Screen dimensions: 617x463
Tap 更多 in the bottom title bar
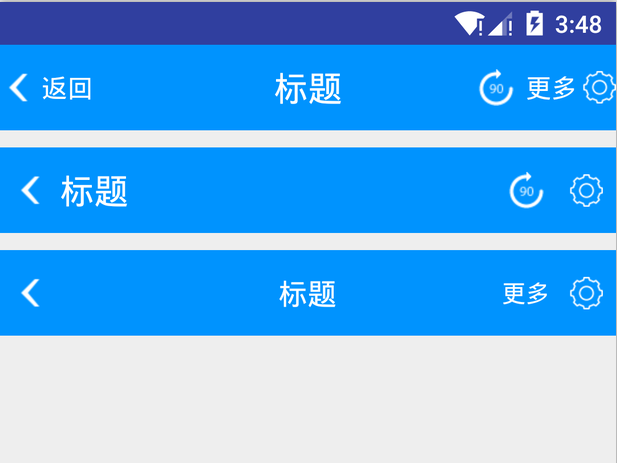(526, 293)
